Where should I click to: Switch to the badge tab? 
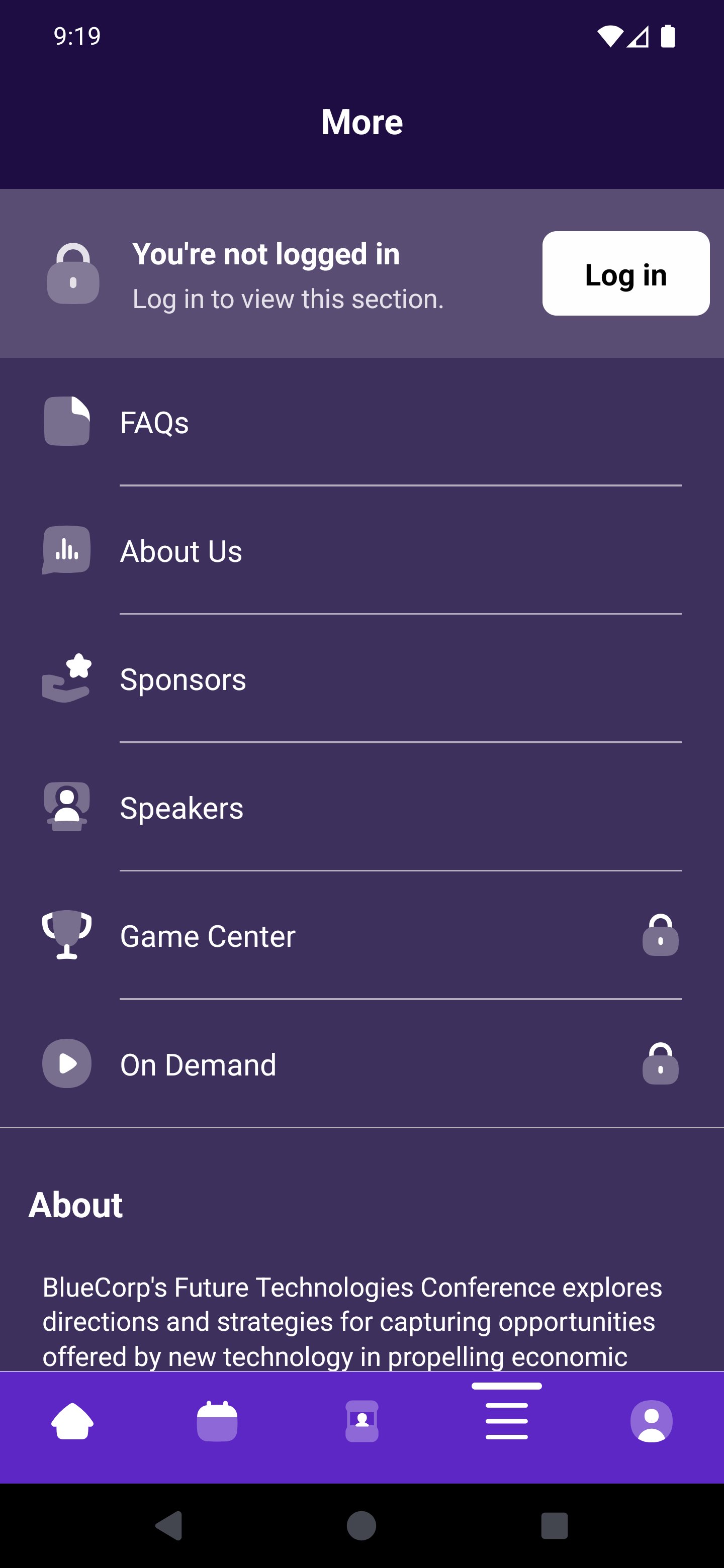pos(361,1421)
